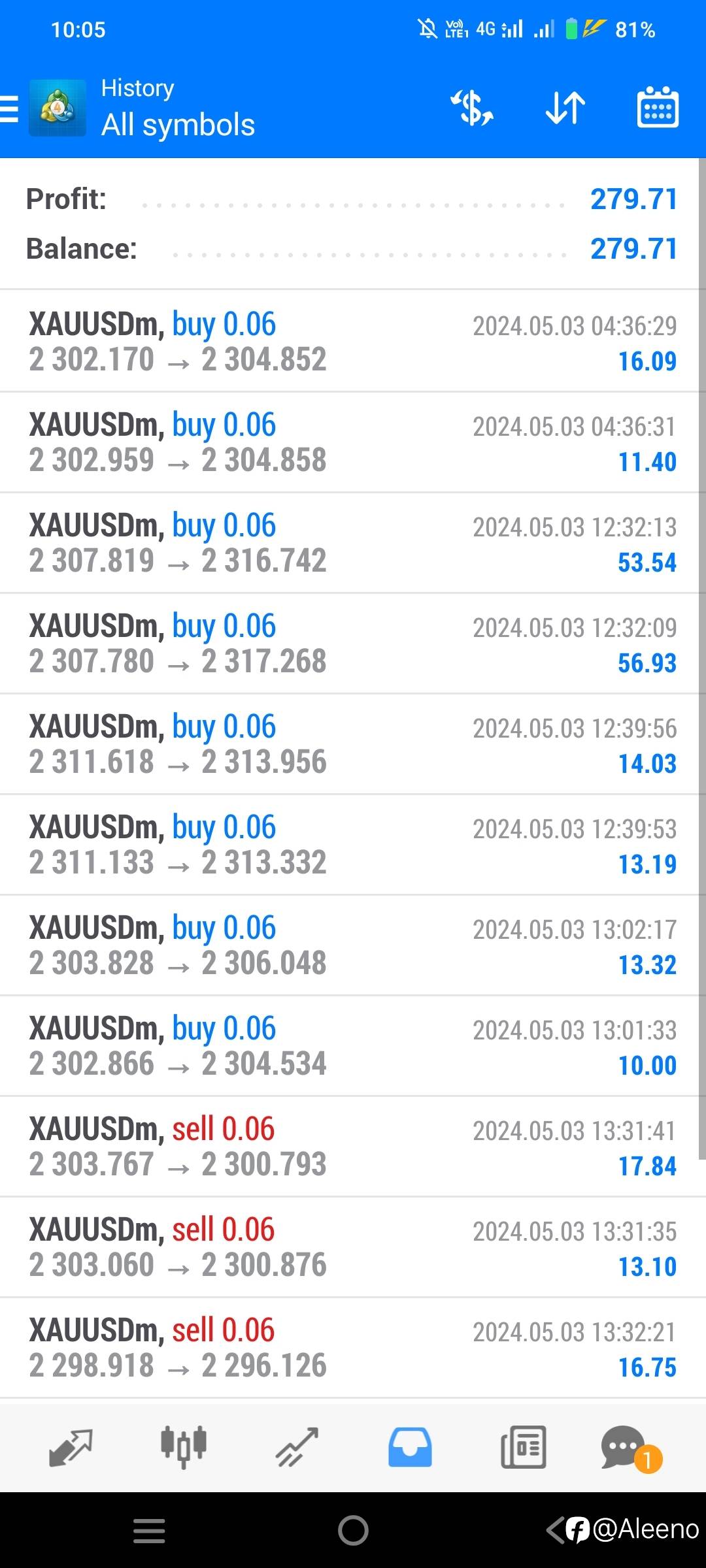Select the buy trade with profit 11.40
The image size is (706, 1568).
click(353, 442)
